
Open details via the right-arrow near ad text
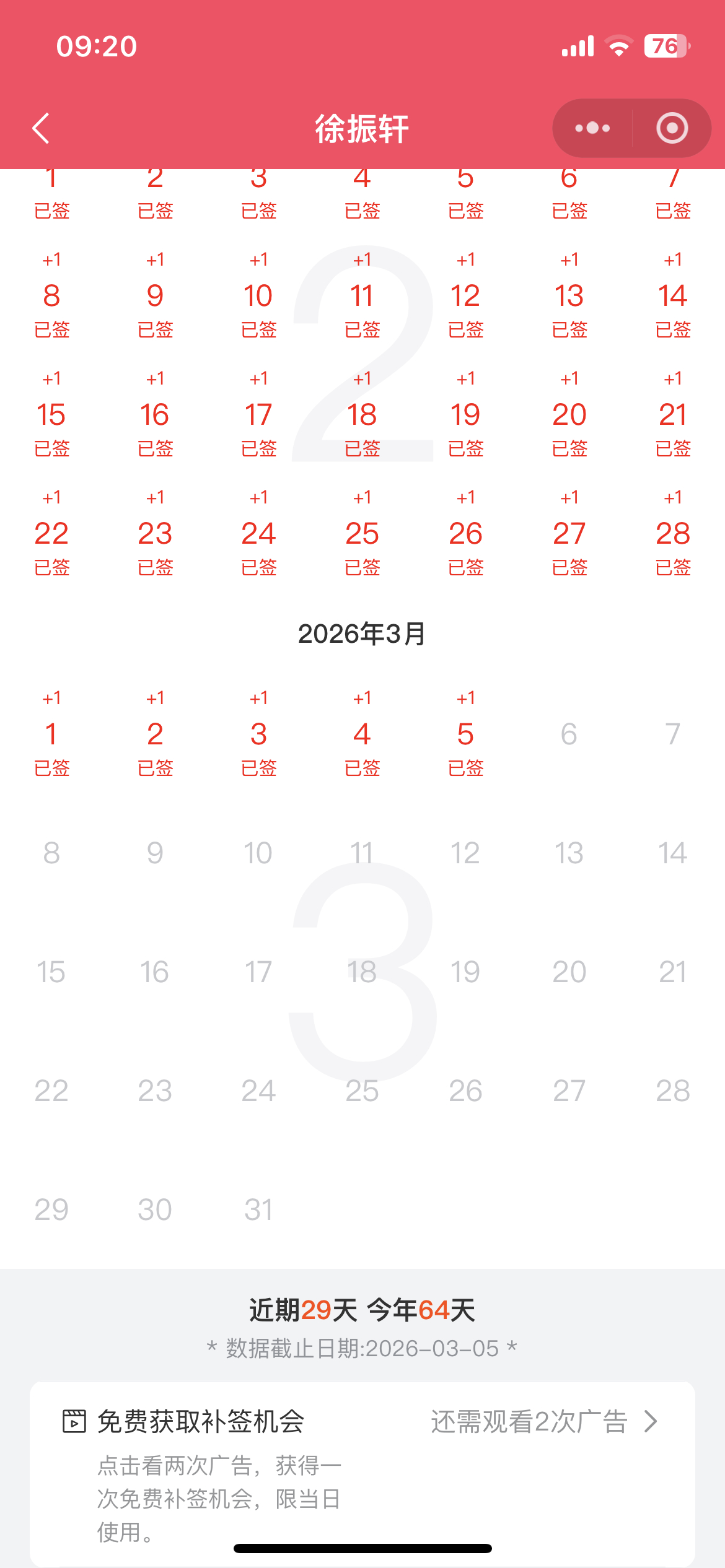(x=650, y=1421)
